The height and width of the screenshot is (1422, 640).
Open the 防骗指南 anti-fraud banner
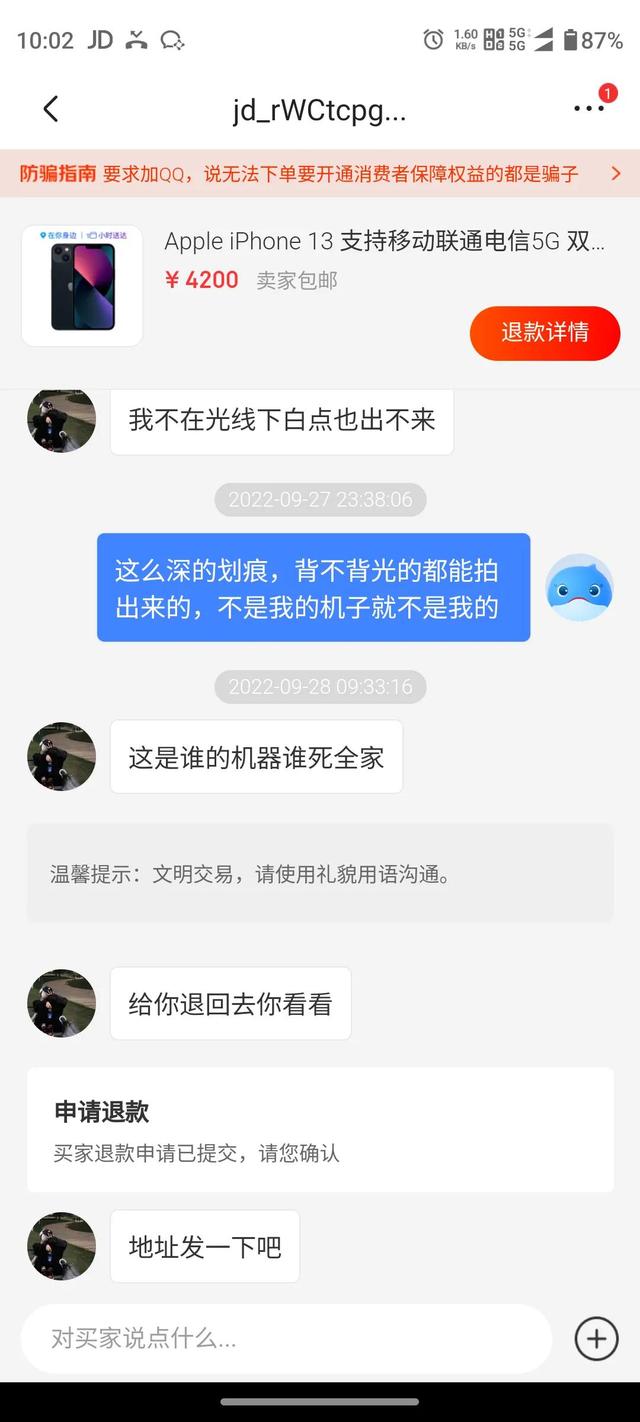(x=320, y=173)
